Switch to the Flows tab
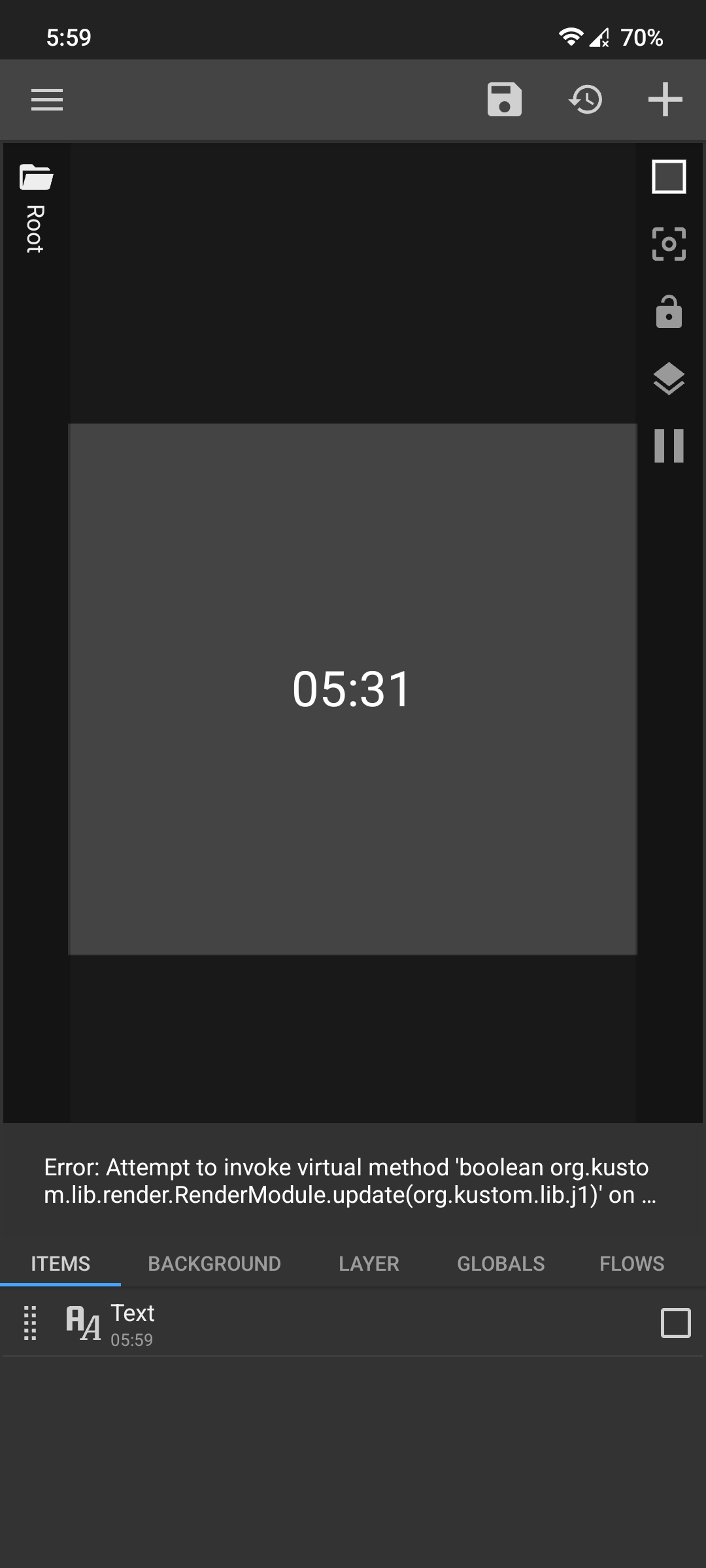The height and width of the screenshot is (1568, 706). tap(631, 1264)
